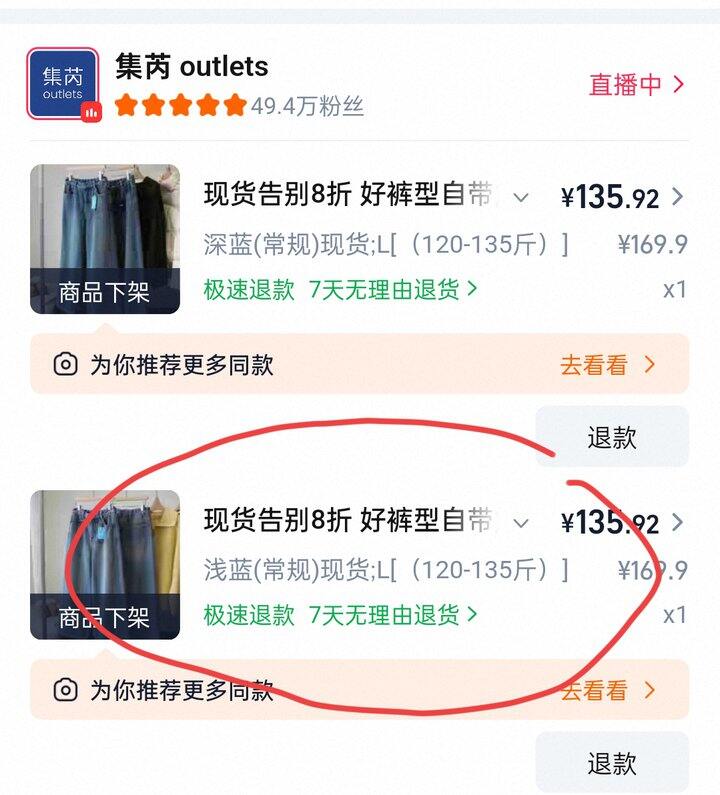Open 极速退款 7天无理由退货 info for 浅蓝 item
The image size is (720, 795).
[x=341, y=615]
